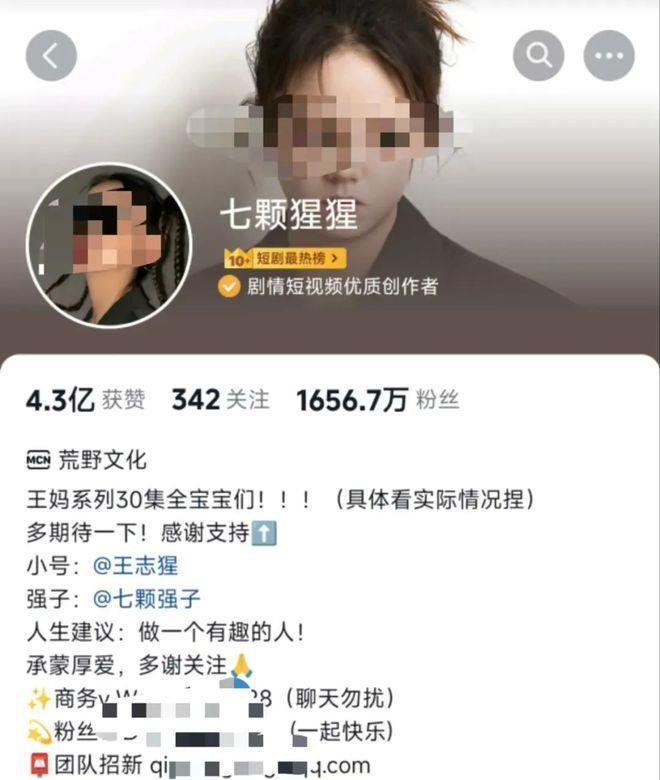View the profile avatar picture
This screenshot has height=780, width=660.
[x=109, y=244]
